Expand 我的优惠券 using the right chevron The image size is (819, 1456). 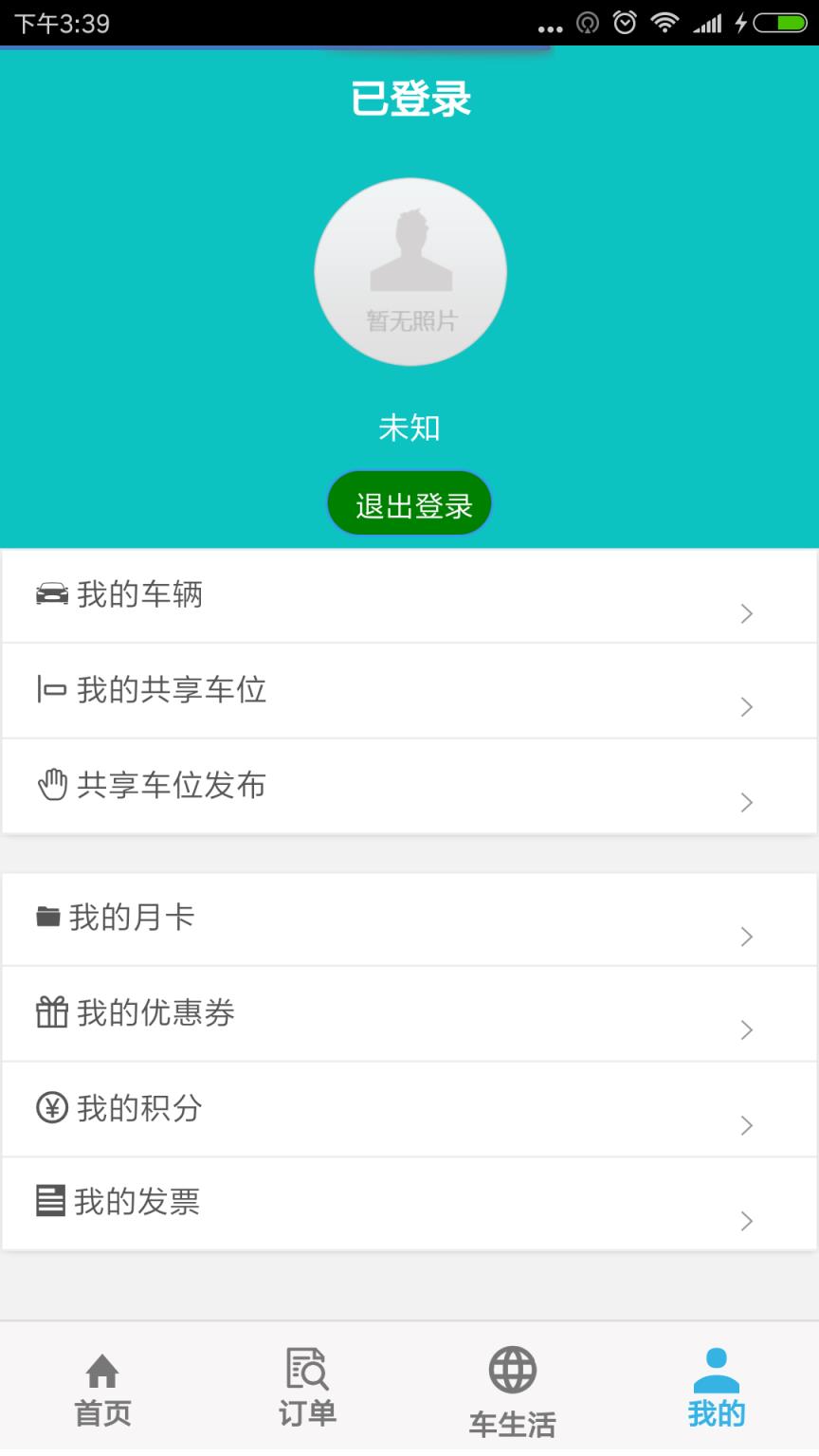(x=746, y=1031)
